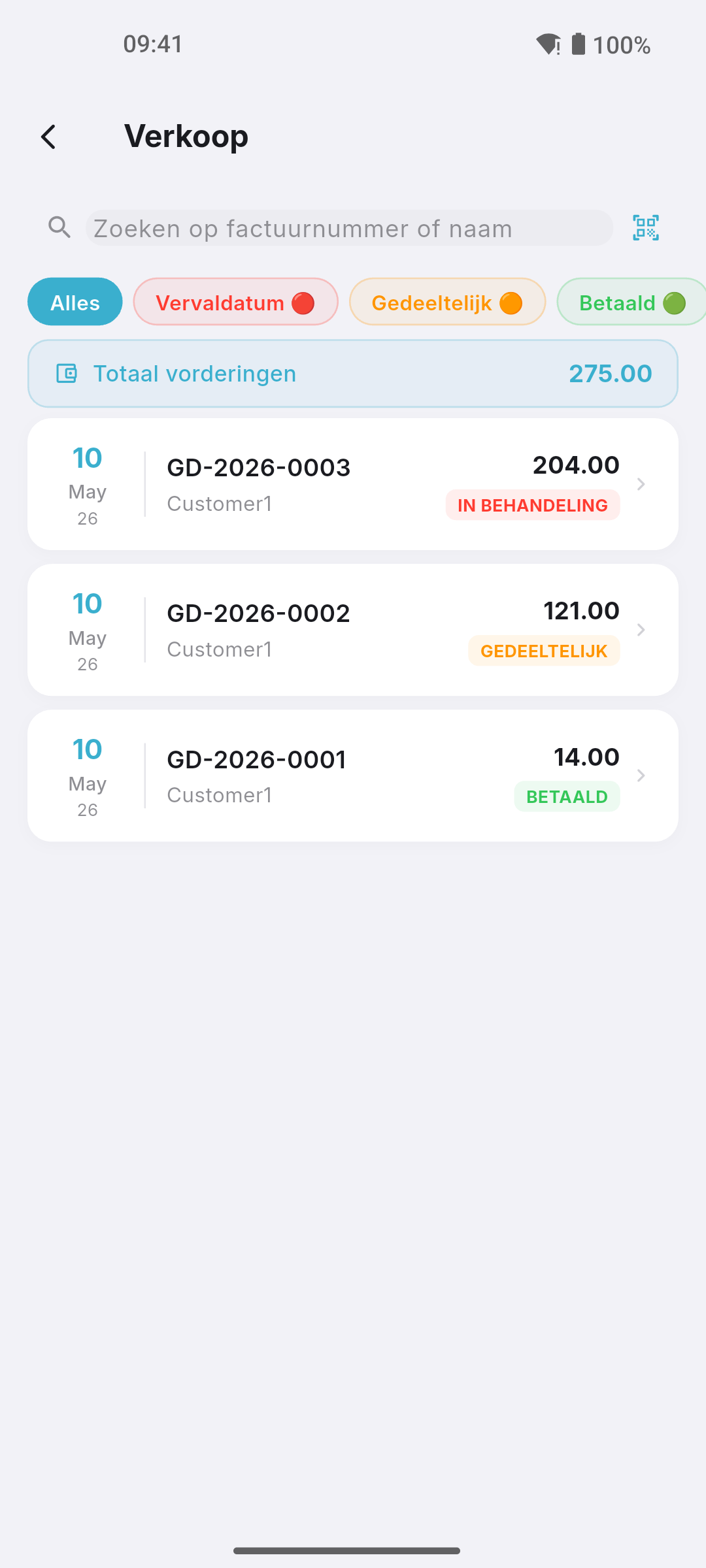The height and width of the screenshot is (1568, 706).
Task: Open the paid invoice GD-2026-0001
Action: point(353,776)
